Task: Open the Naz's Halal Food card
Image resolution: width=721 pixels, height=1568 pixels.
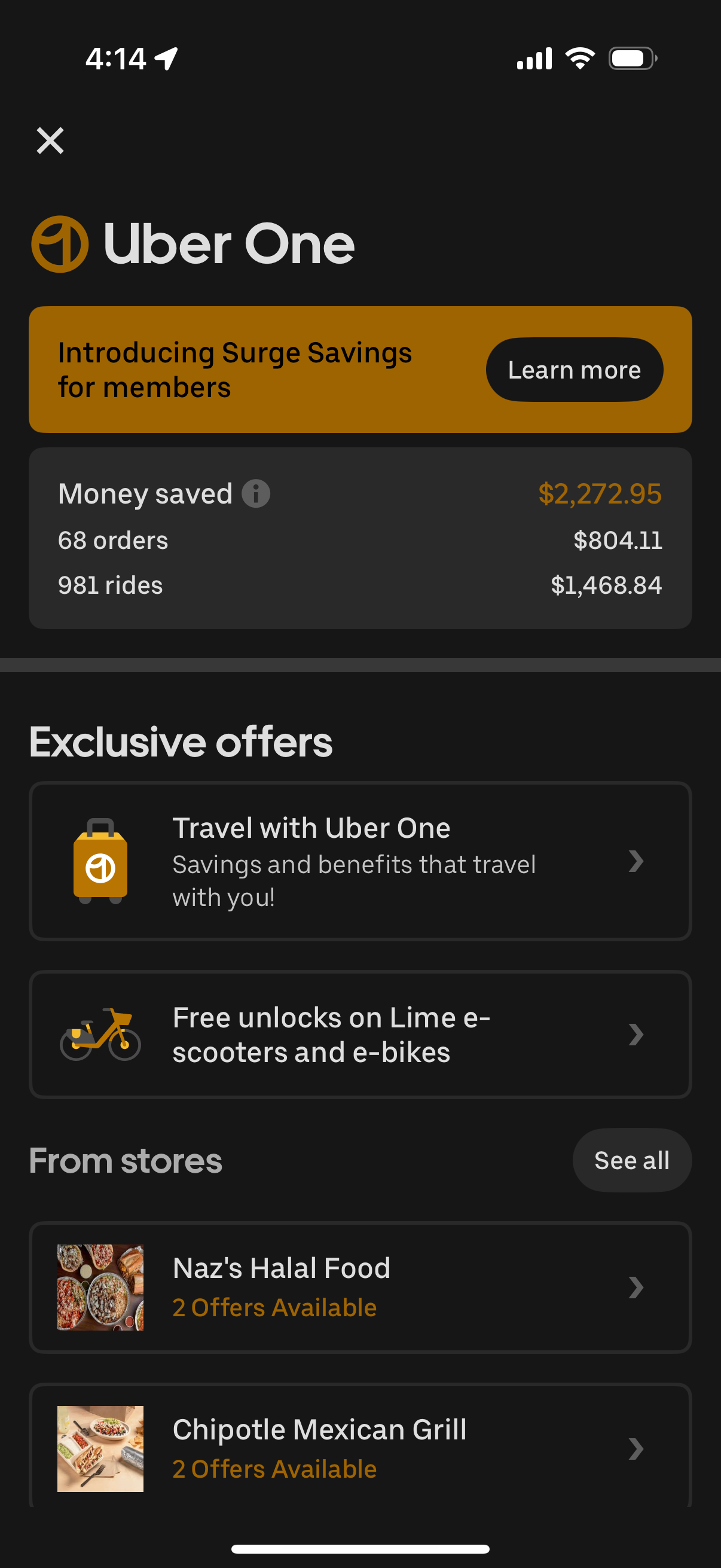Action: point(360,1288)
